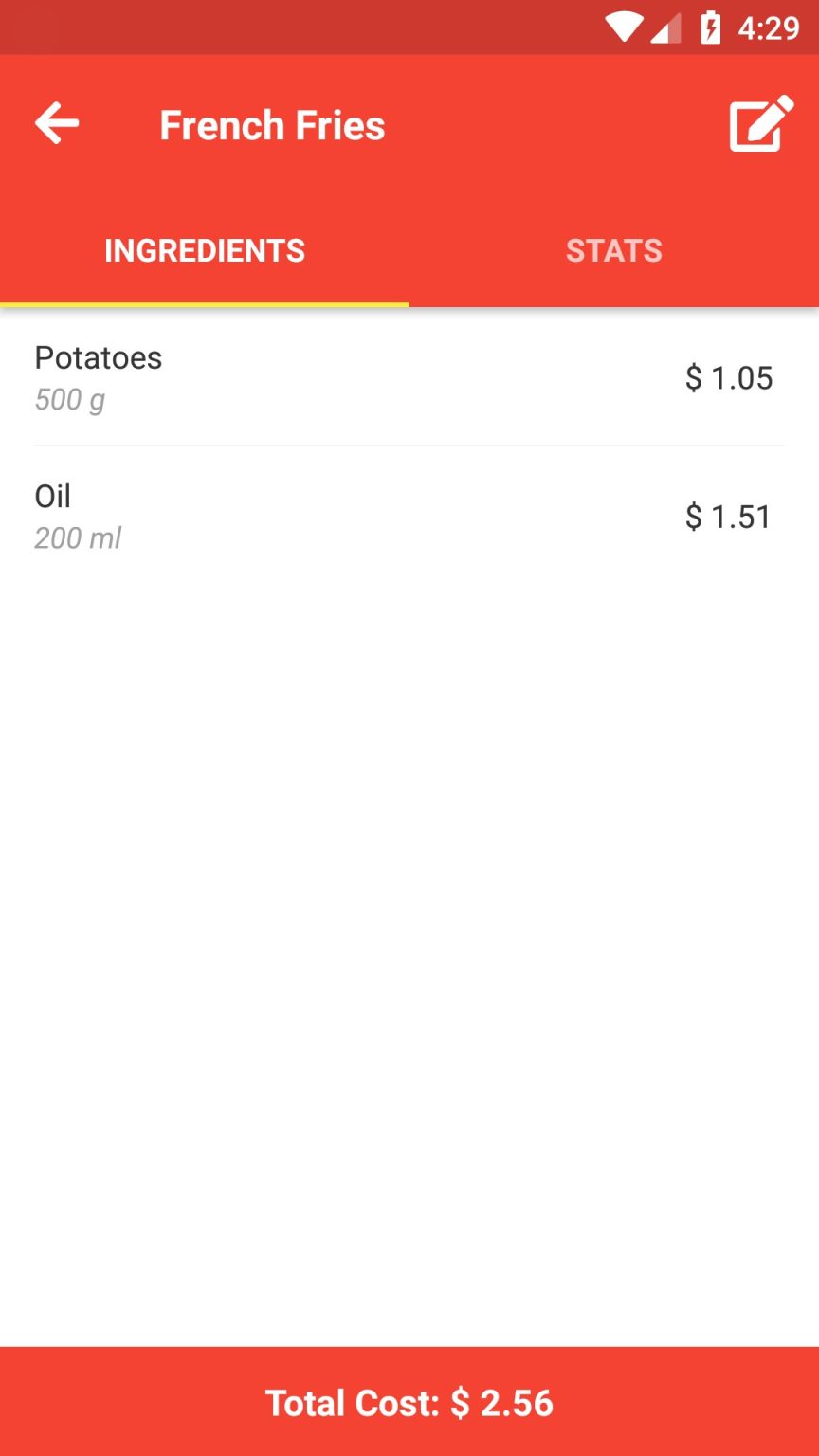Click the $ 2.56 total cost label
This screenshot has width=819, height=1456.
click(502, 1402)
